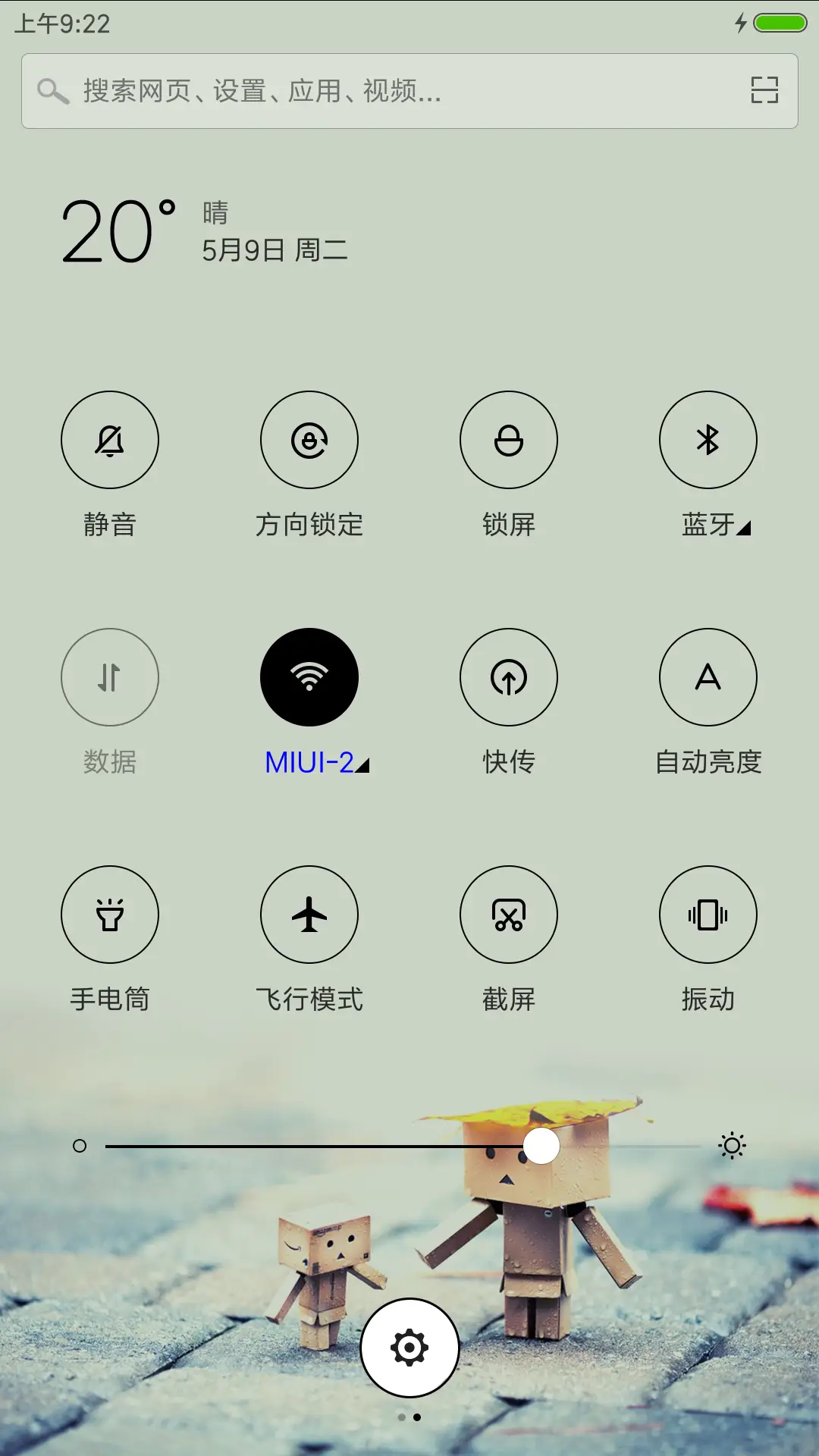Screen dimensions: 819x1456
Task: Enable vibration mode (振动)
Action: [x=708, y=915]
